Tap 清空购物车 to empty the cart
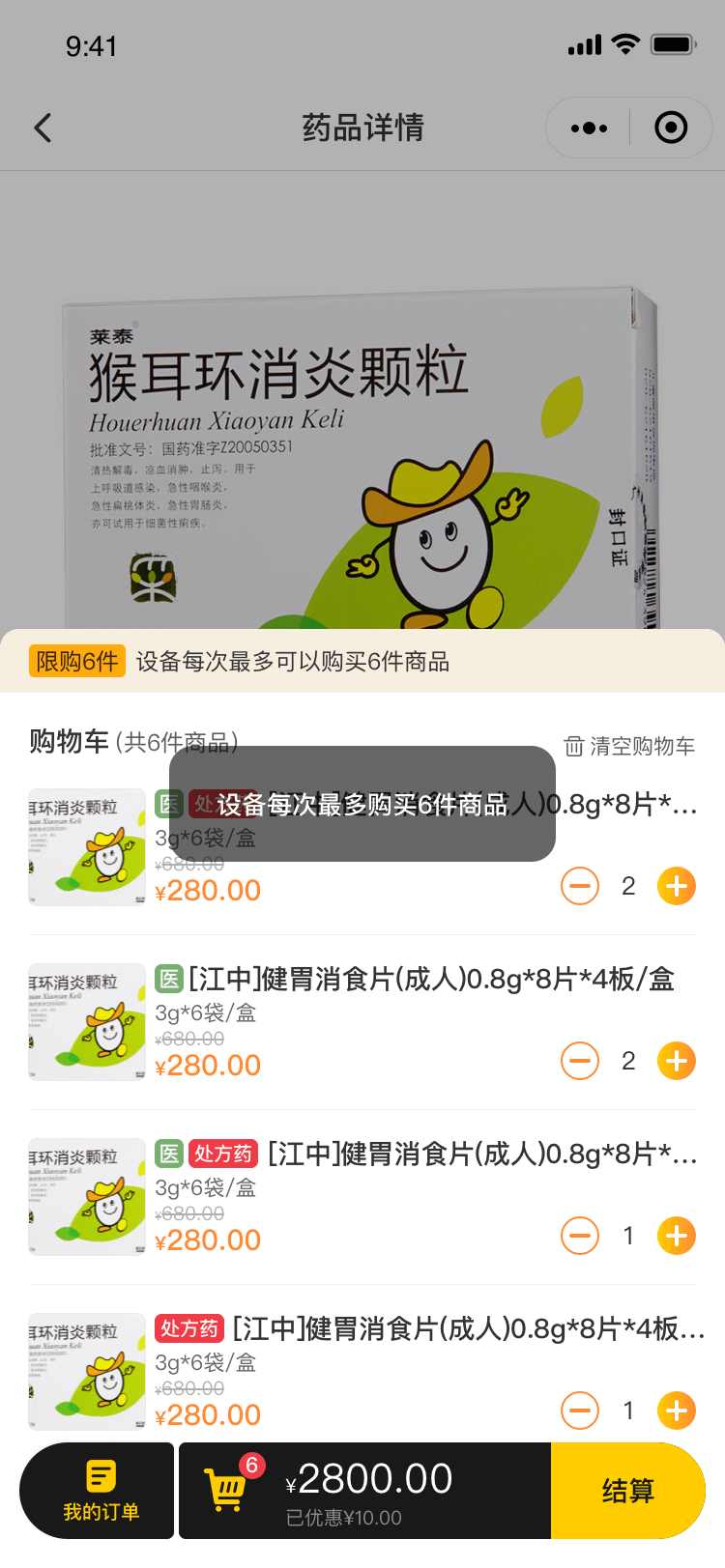The height and width of the screenshot is (1568, 725). coord(629,746)
